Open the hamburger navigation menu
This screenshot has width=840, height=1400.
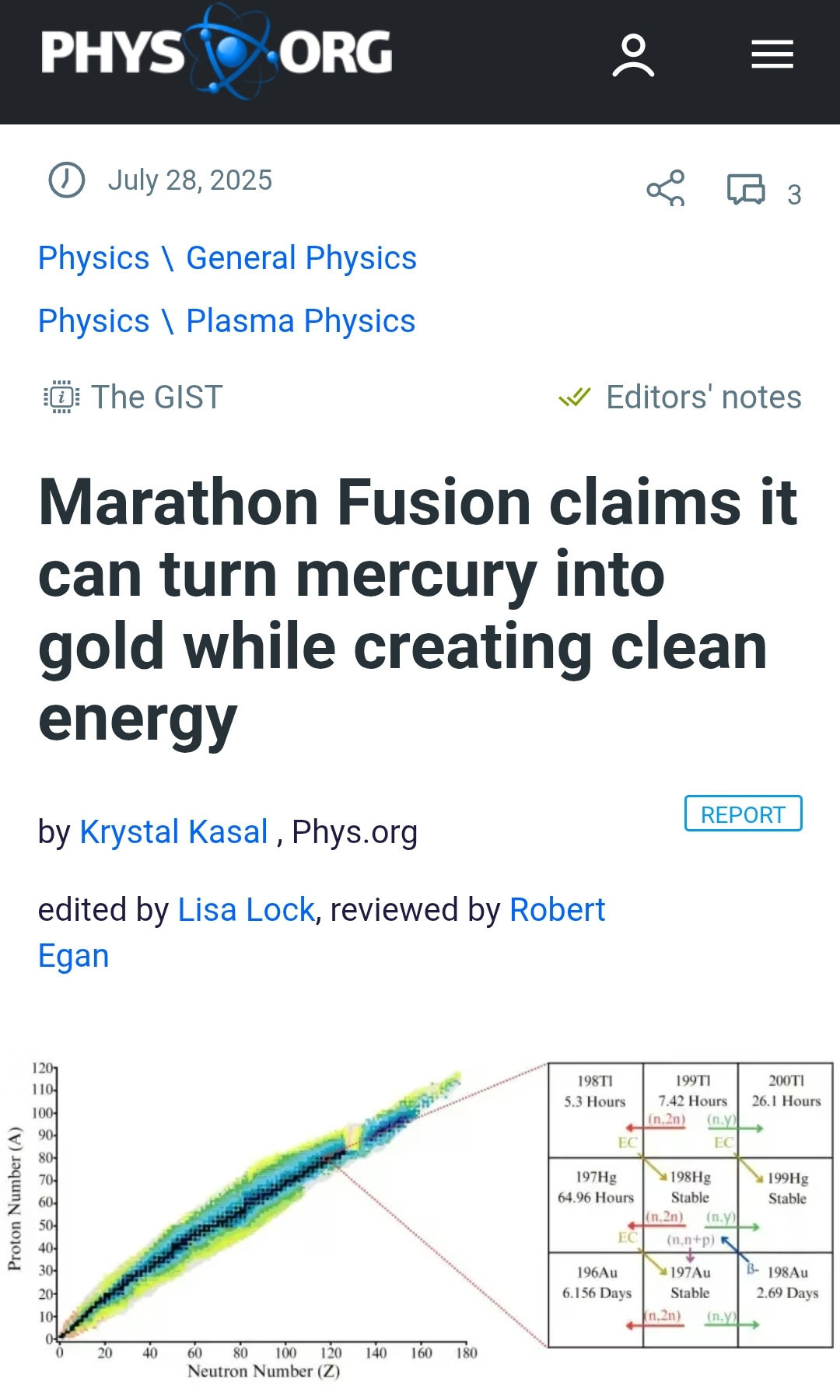click(772, 54)
